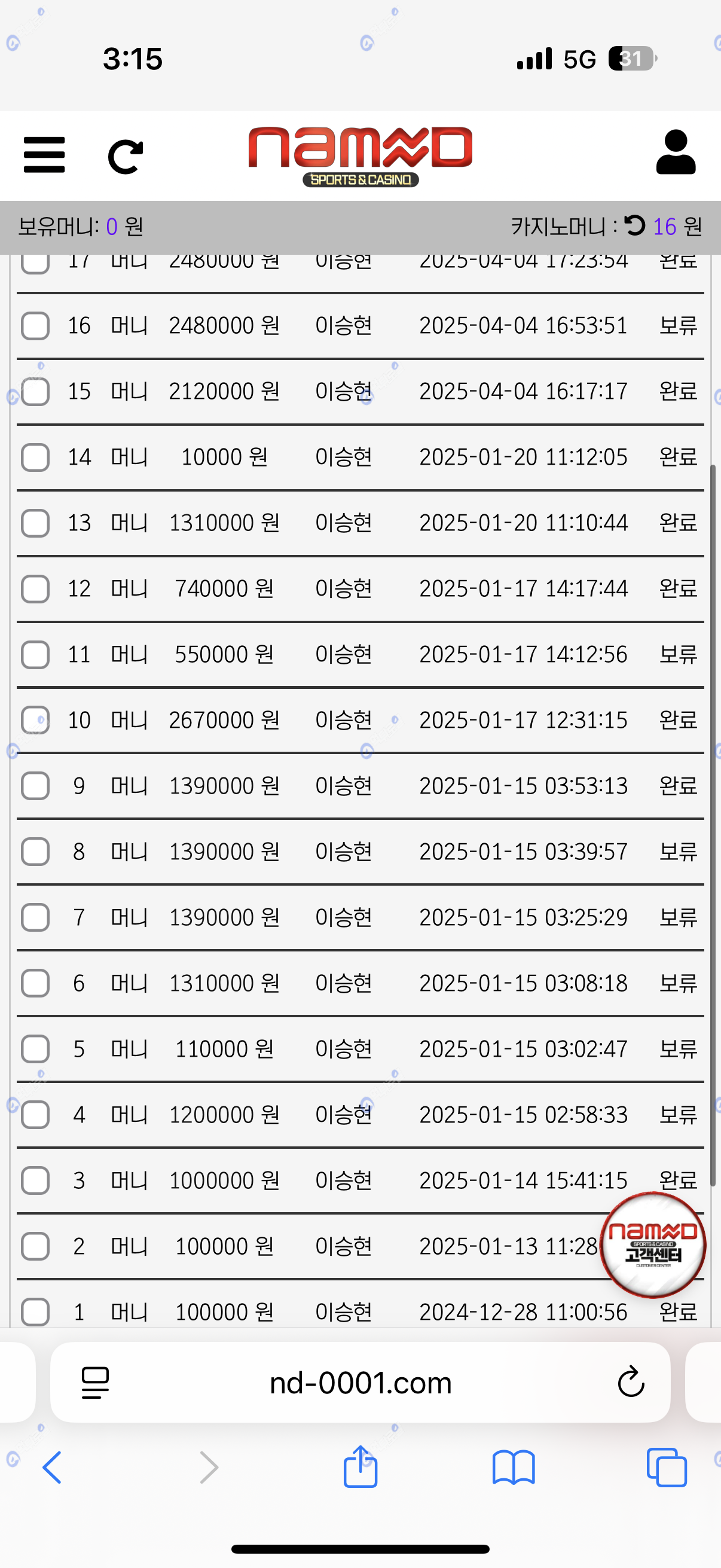Open the page settings icon in address bar

(95, 1383)
